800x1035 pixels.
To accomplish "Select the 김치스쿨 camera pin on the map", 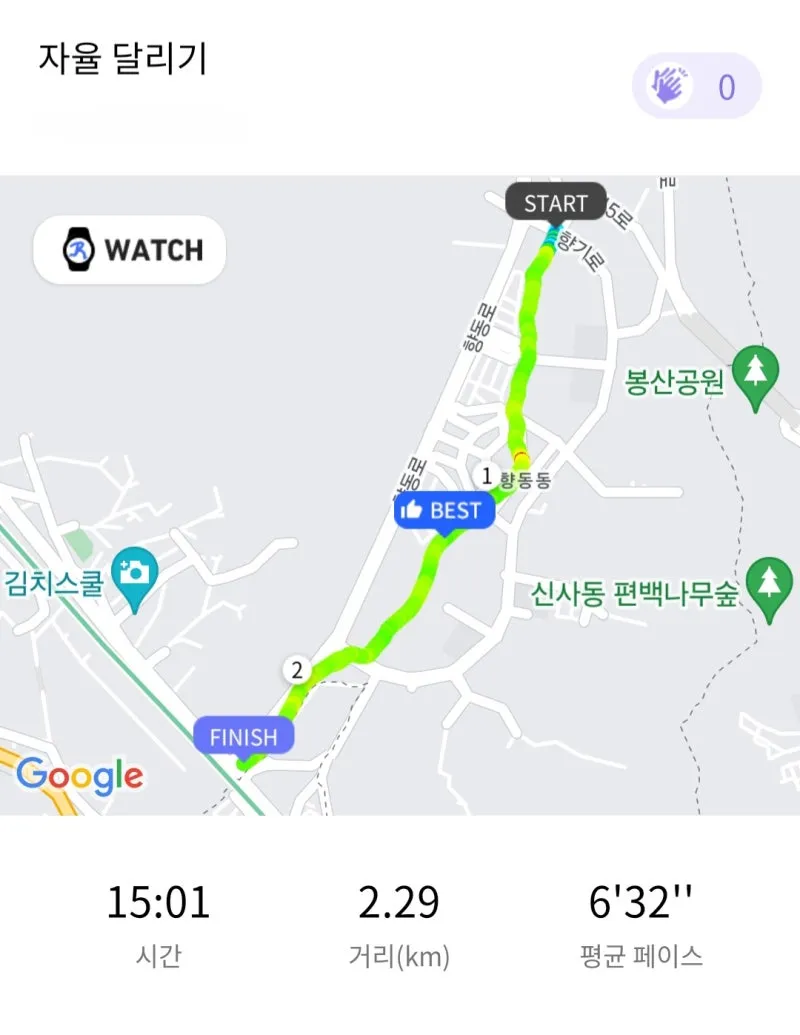I will click(x=135, y=575).
